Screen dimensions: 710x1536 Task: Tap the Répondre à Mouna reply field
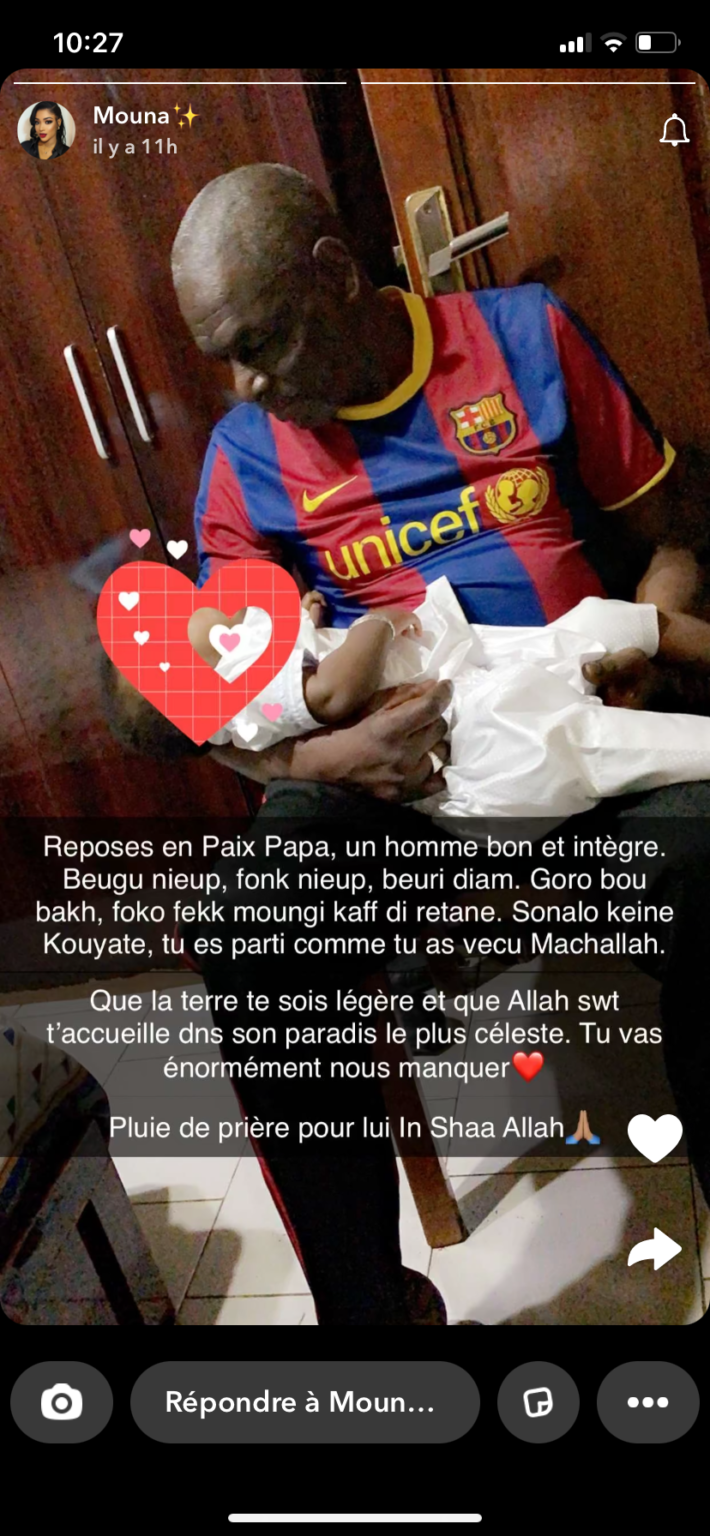pyautogui.click(x=304, y=1402)
